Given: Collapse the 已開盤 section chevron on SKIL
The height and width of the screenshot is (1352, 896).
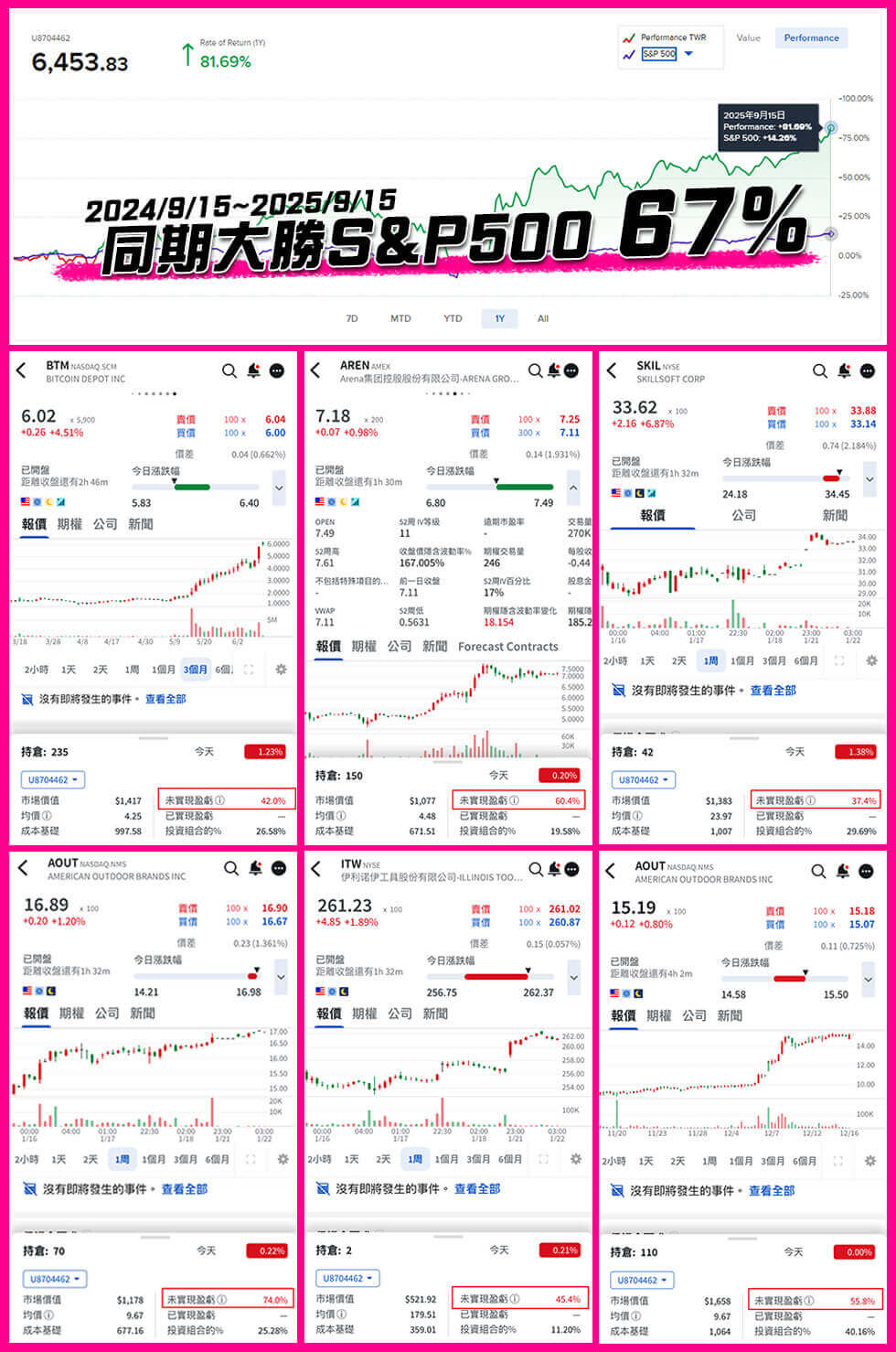Looking at the screenshot, I should click(869, 479).
